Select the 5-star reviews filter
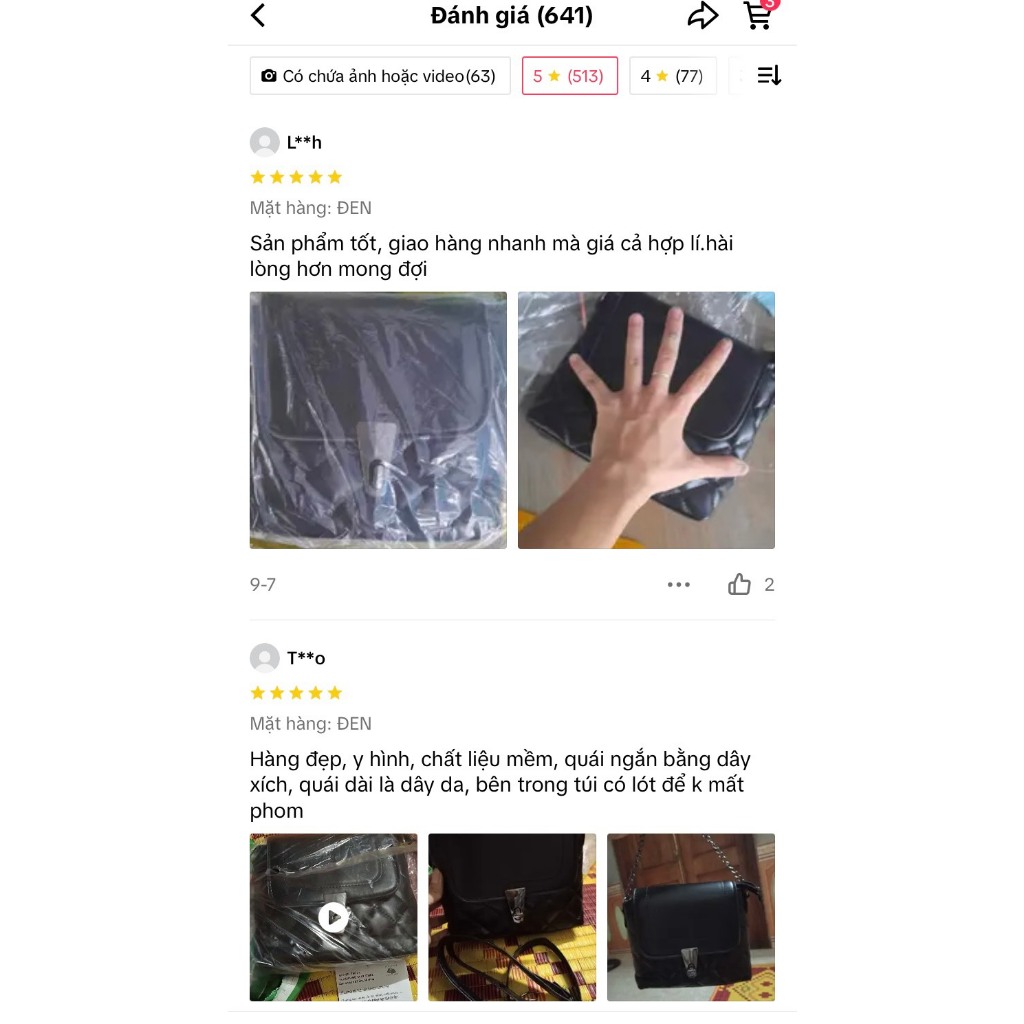This screenshot has width=1024, height=1024. pos(569,76)
